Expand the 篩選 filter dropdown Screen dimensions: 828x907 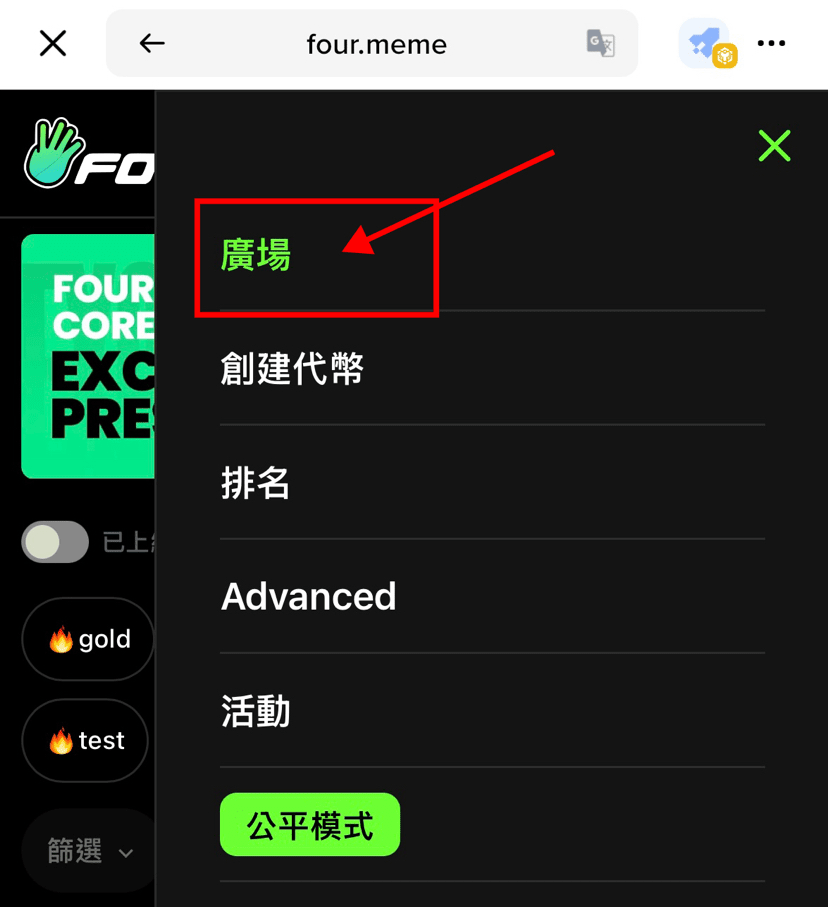[x=89, y=852]
